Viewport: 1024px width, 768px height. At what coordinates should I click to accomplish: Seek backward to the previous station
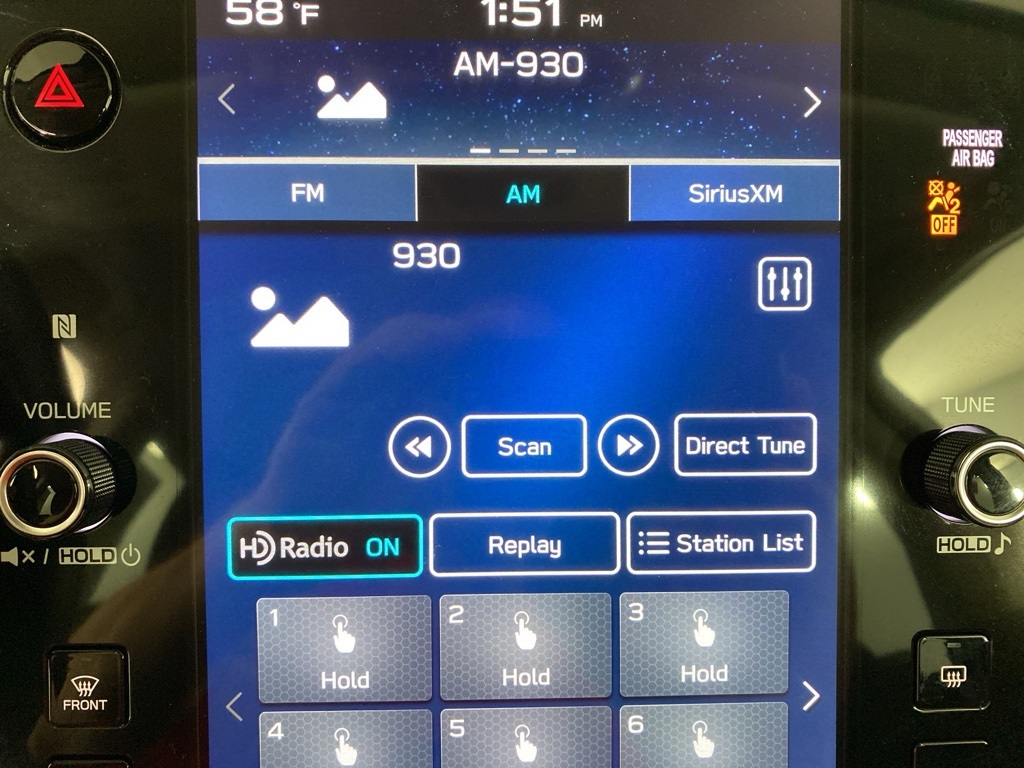tap(419, 447)
